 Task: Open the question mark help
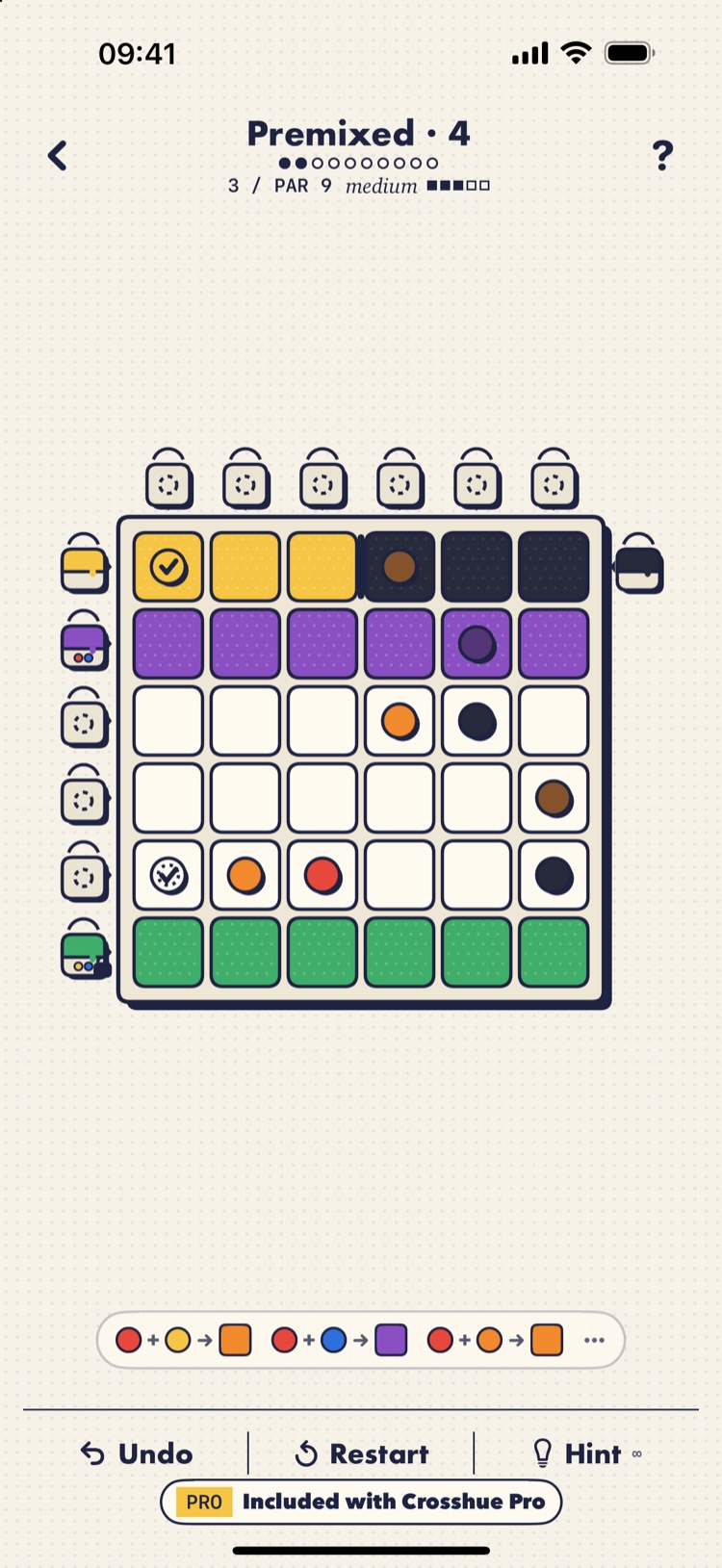tap(662, 155)
